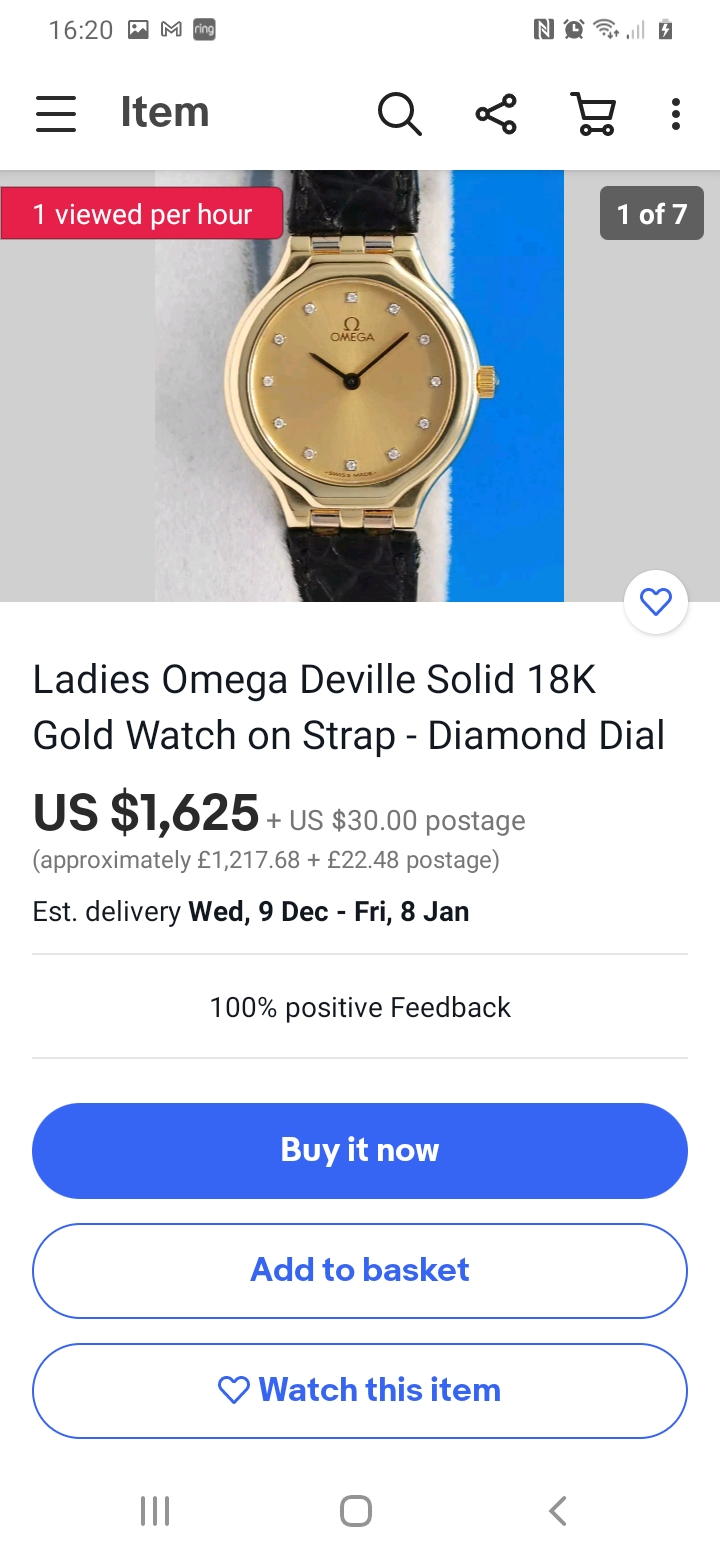This screenshot has width=720, height=1560.
Task: Share this Omega watch listing
Action: (x=496, y=113)
